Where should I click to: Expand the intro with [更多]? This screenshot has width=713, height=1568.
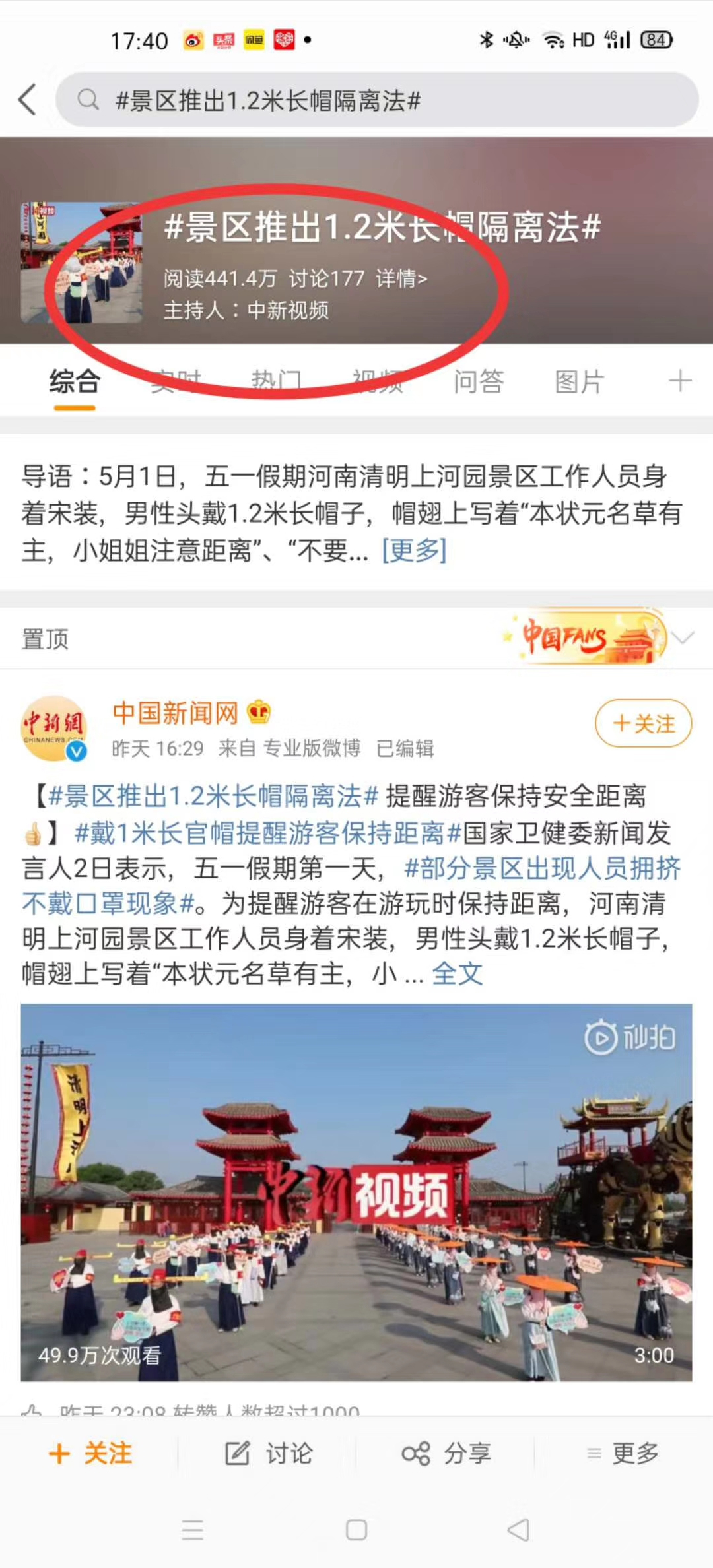tap(414, 550)
